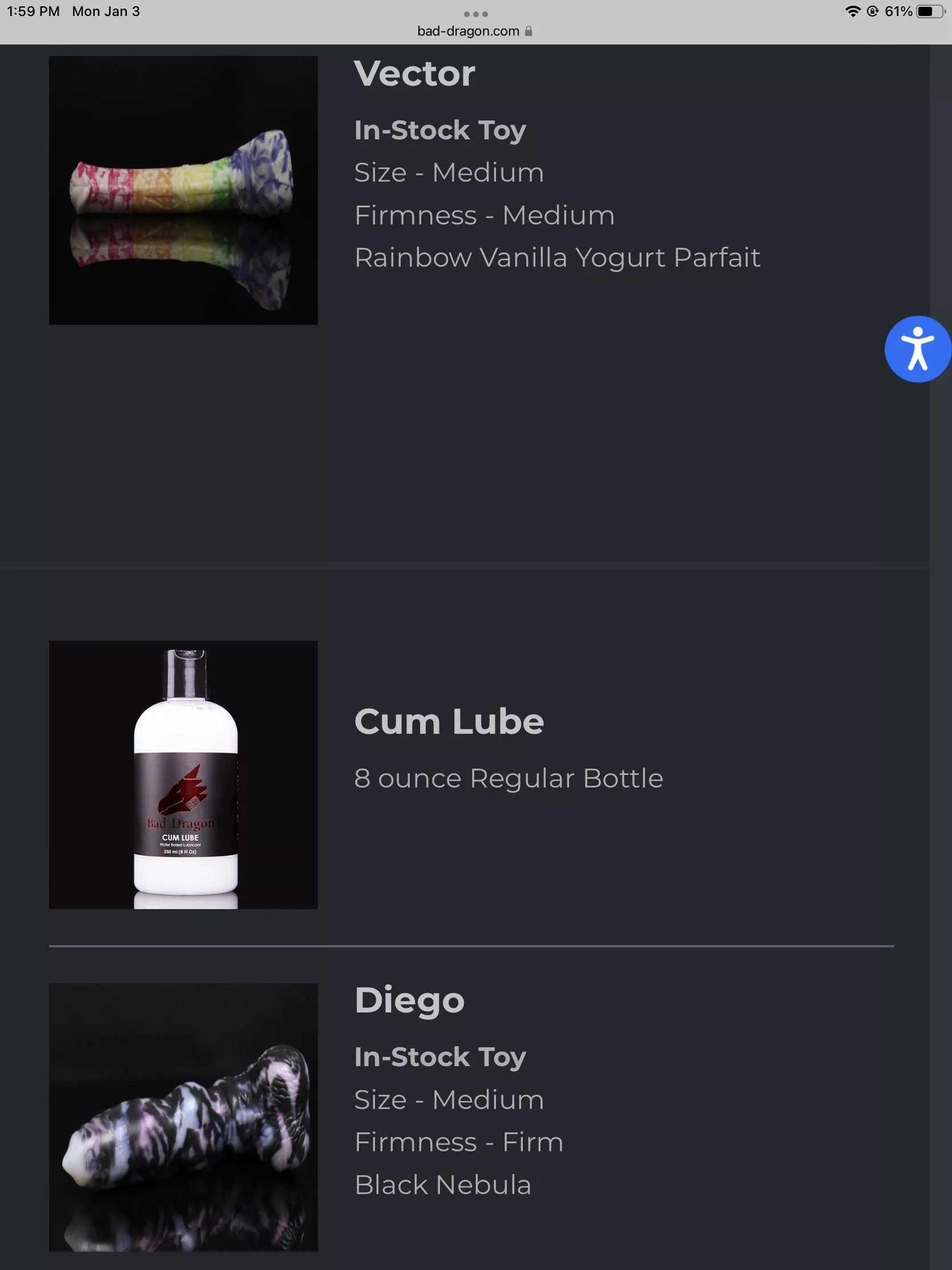Image resolution: width=952 pixels, height=1270 pixels.
Task: Open the accessibility widget button
Action: [x=917, y=349]
